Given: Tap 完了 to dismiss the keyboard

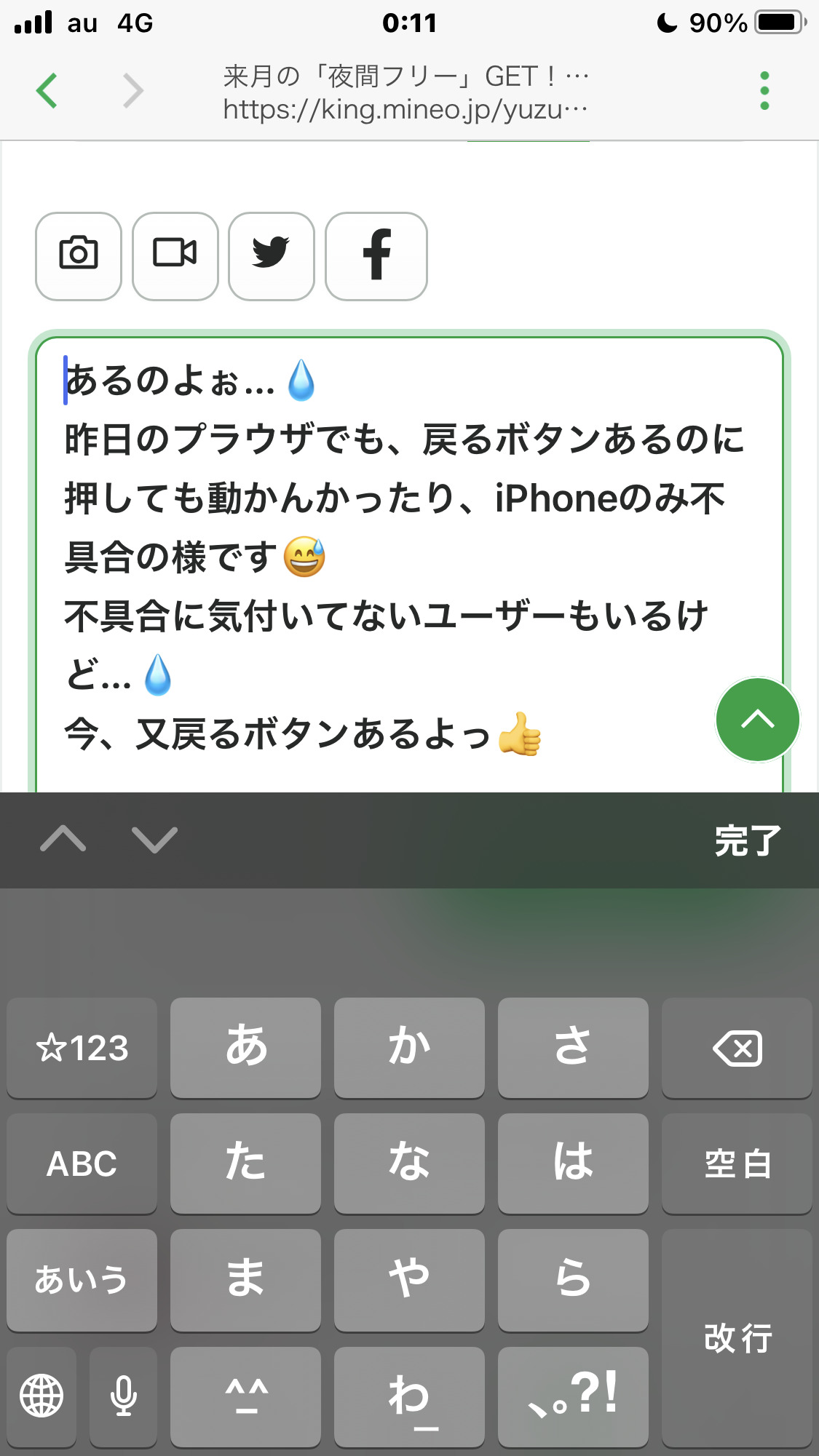Looking at the screenshot, I should click(748, 840).
